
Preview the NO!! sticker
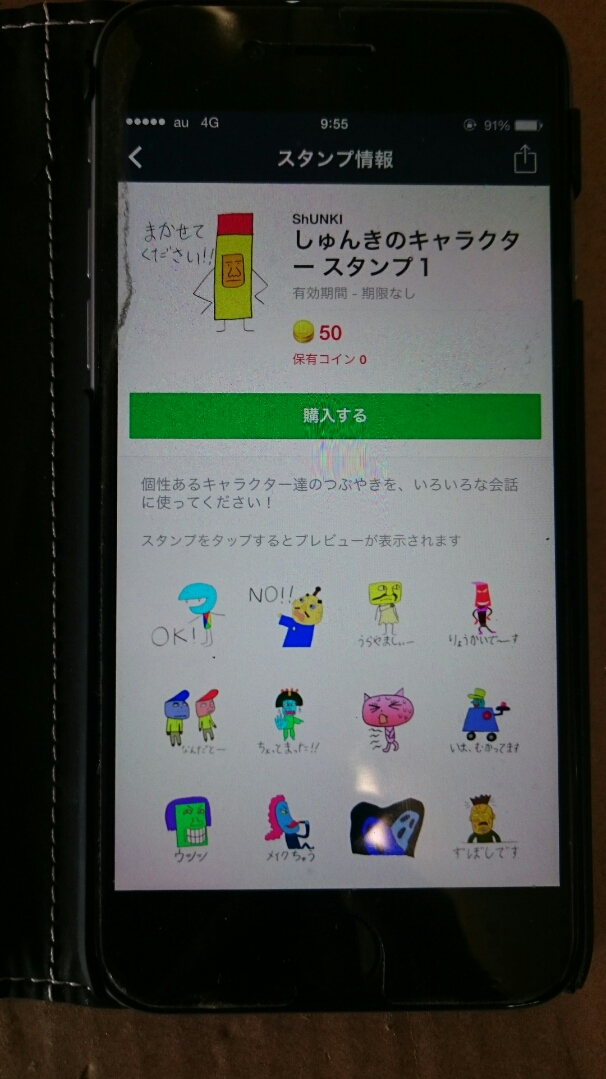(287, 615)
